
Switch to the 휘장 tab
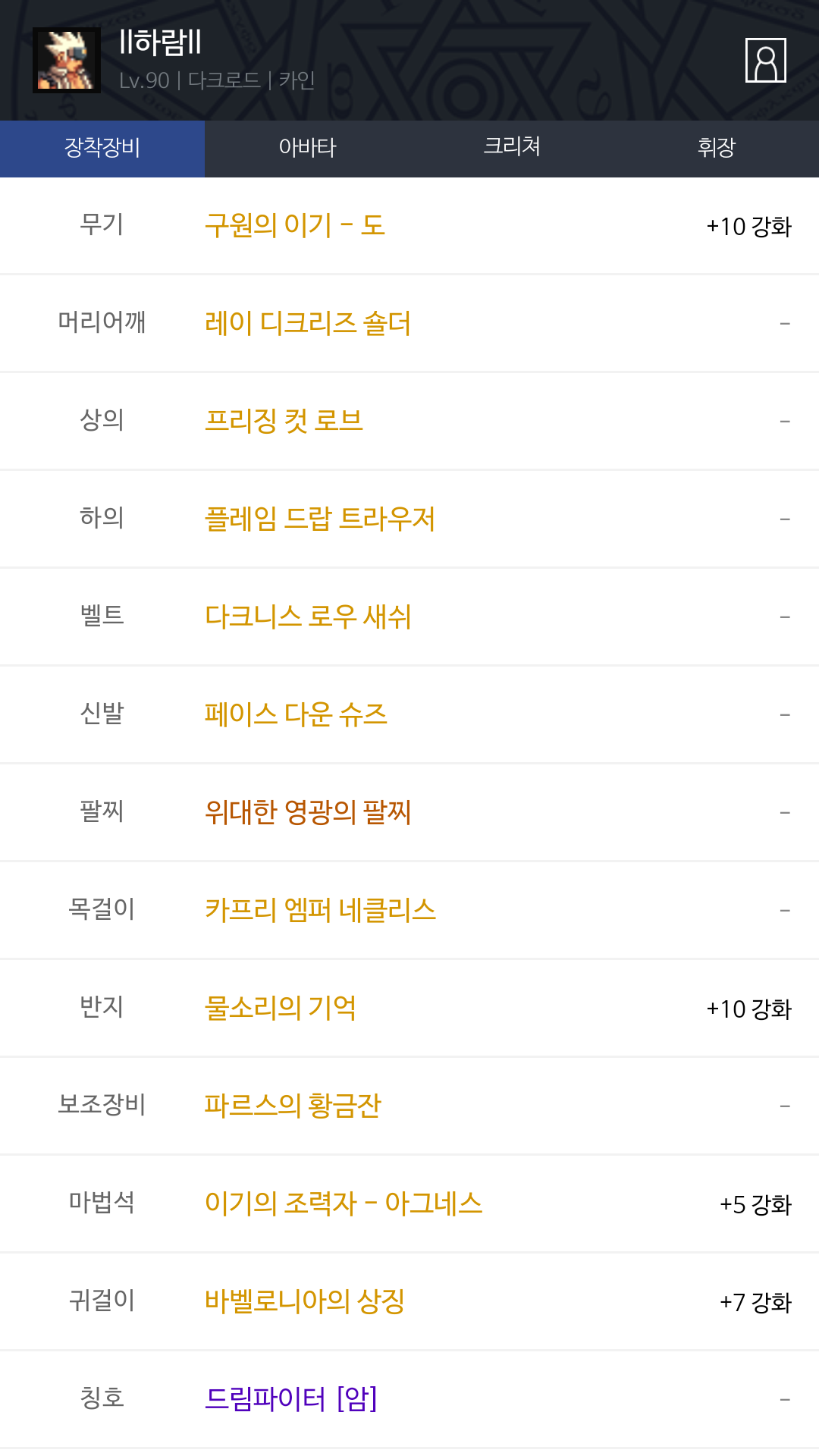[x=717, y=148]
